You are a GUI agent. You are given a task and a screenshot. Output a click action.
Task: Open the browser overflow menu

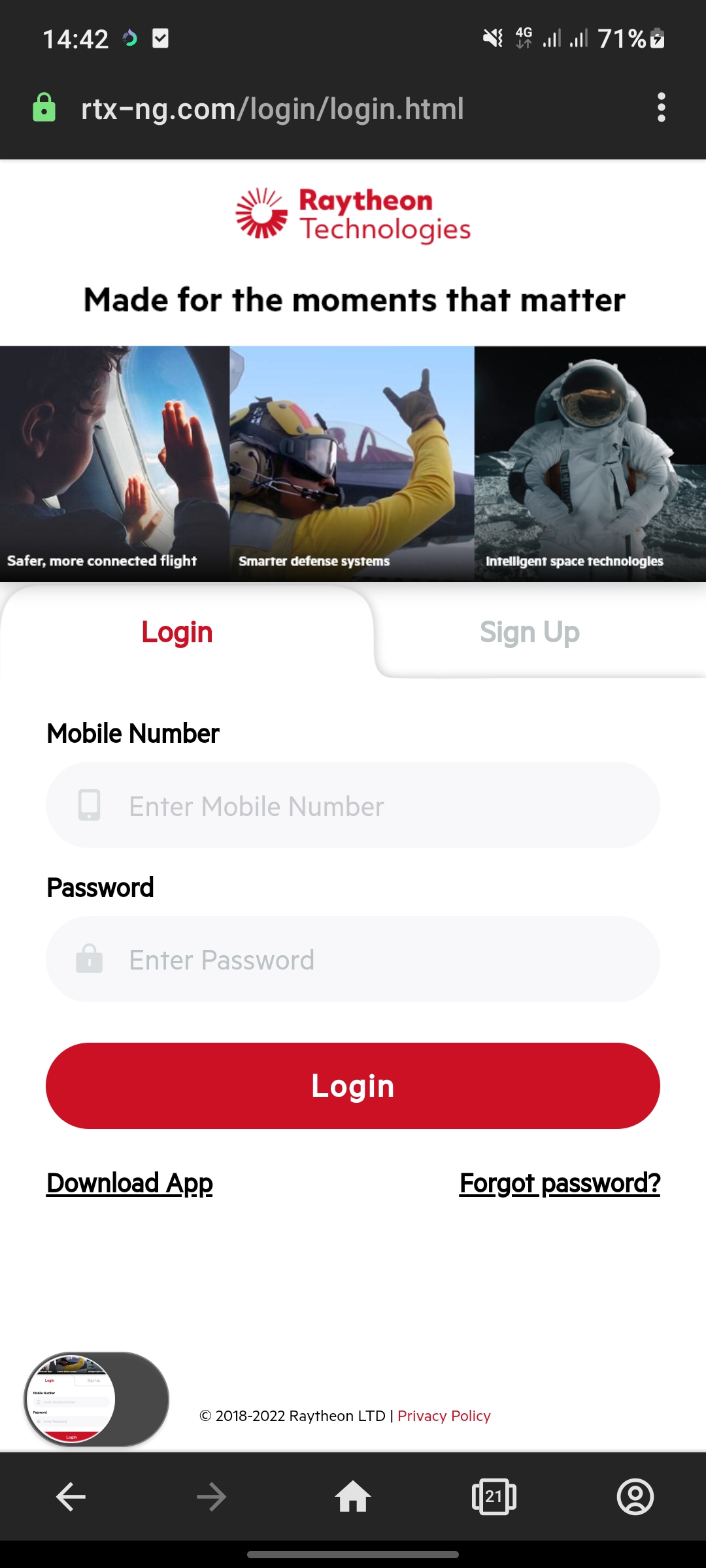click(x=661, y=107)
